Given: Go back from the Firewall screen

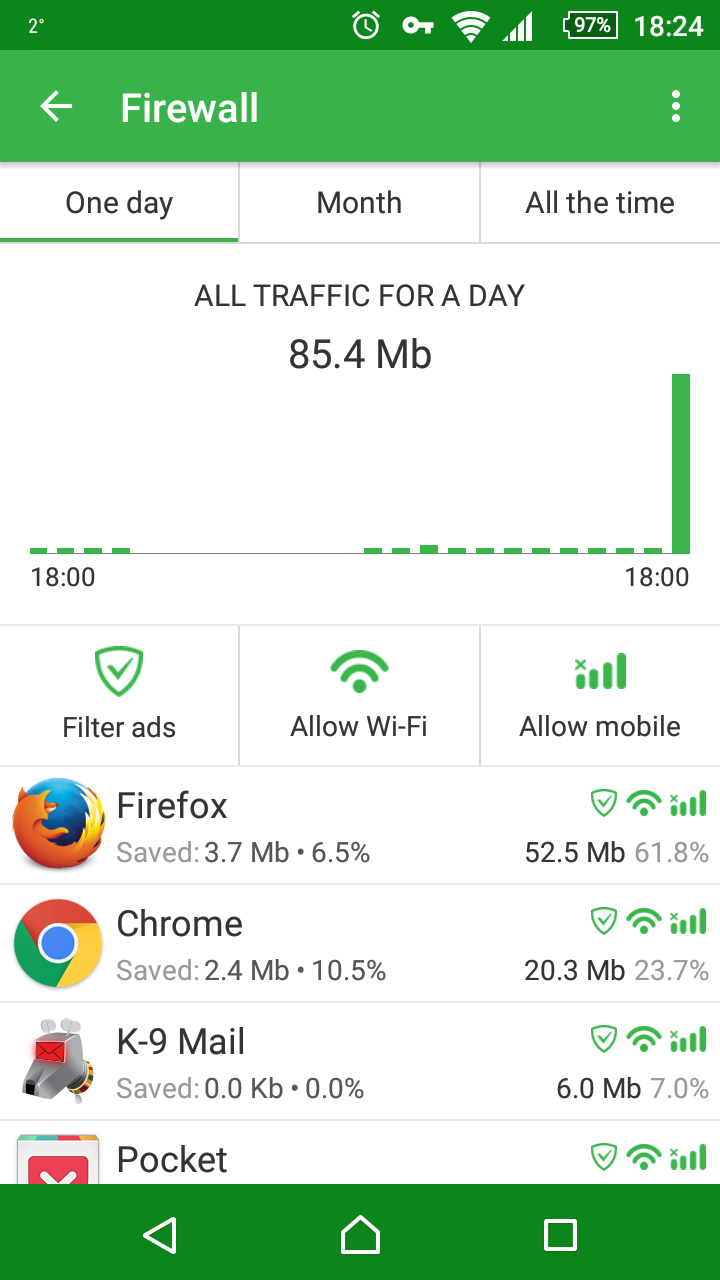Looking at the screenshot, I should click(56, 107).
